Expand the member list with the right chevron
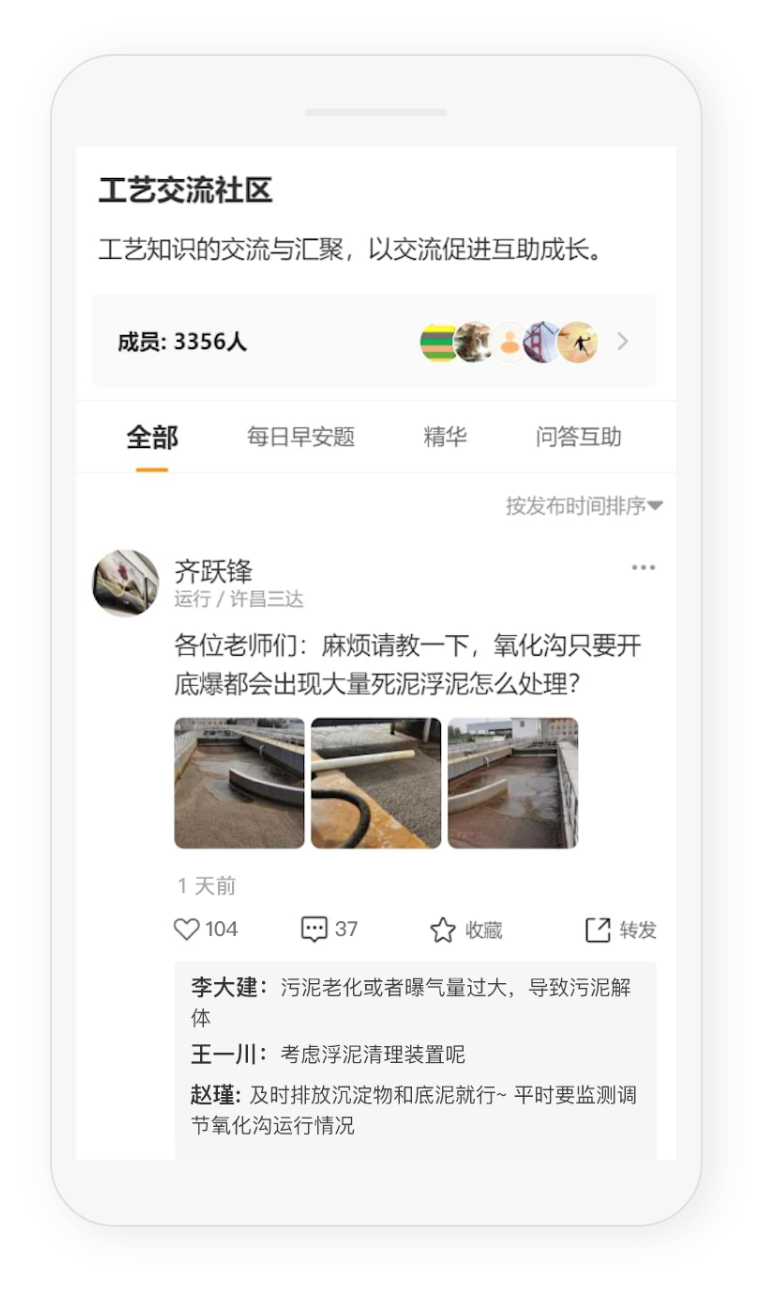773x1293 pixels. tap(623, 342)
